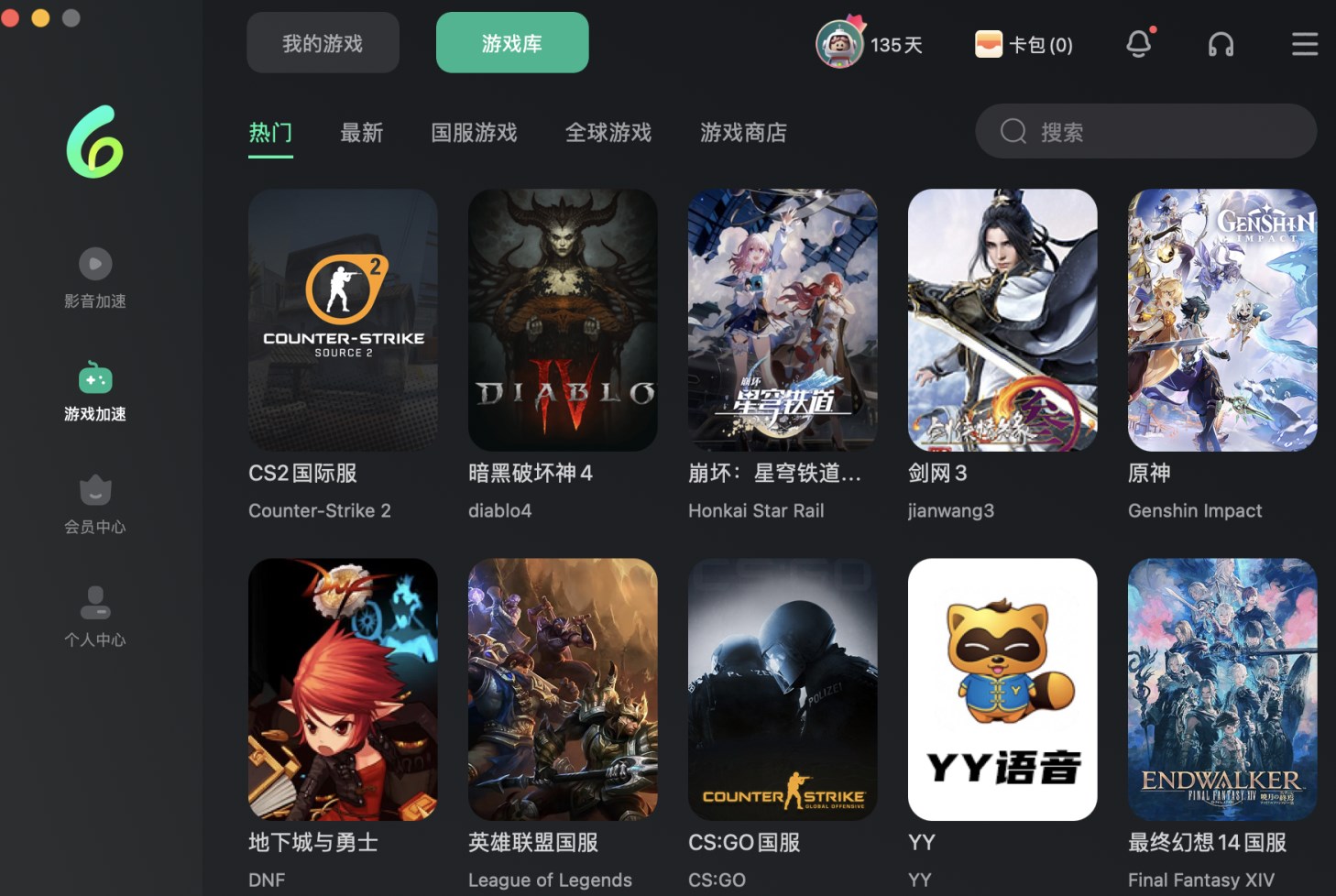The width and height of the screenshot is (1336, 896).
Task: Open 会员中心 in sidebar
Action: pyautogui.click(x=95, y=504)
